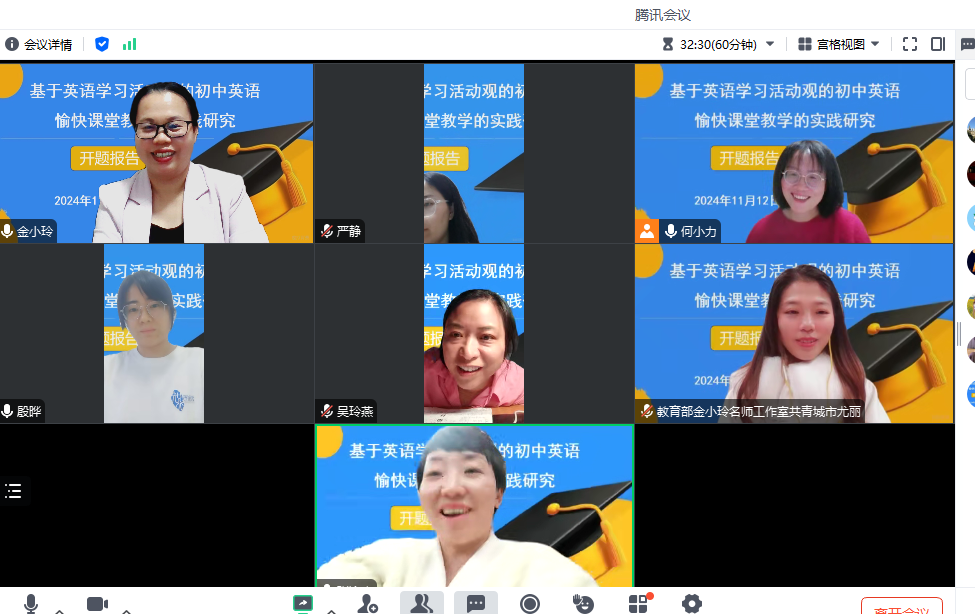Enter full screen mode

click(x=910, y=44)
